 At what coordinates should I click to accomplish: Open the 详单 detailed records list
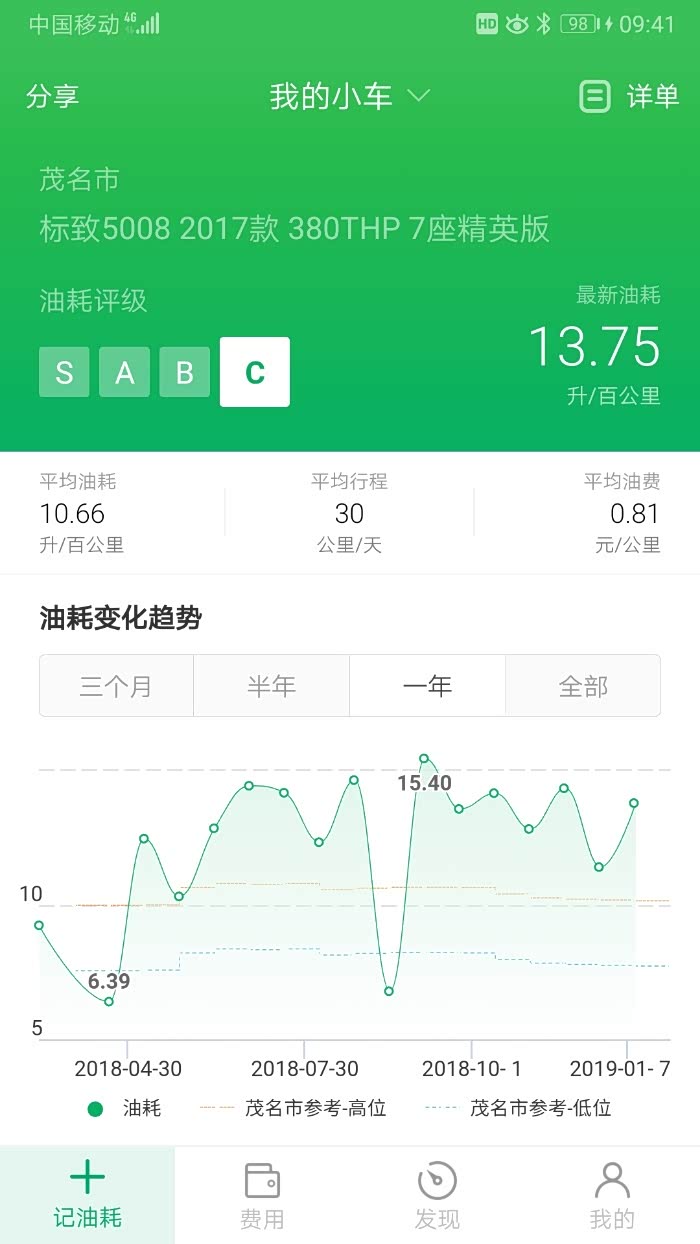(630, 97)
